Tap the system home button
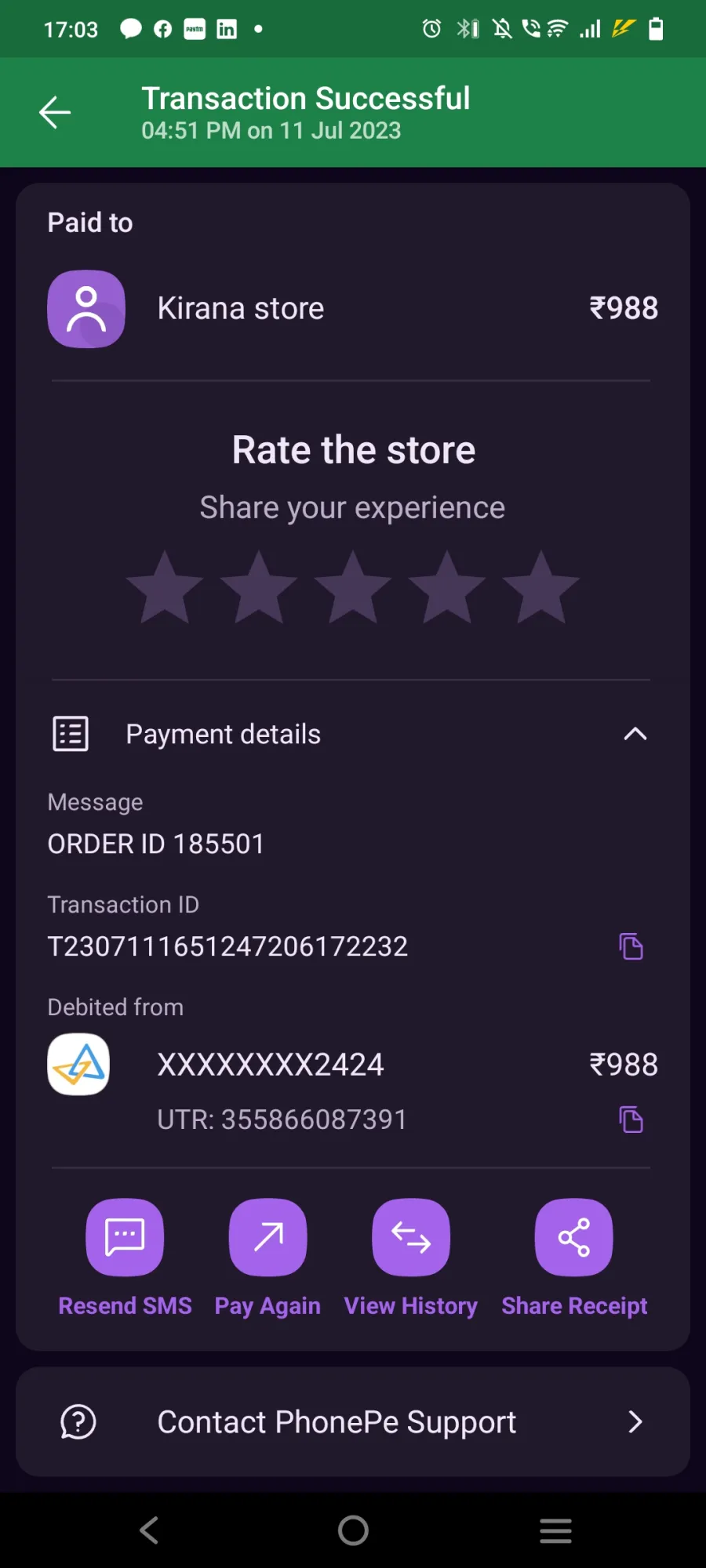706x1568 pixels. [x=353, y=1530]
